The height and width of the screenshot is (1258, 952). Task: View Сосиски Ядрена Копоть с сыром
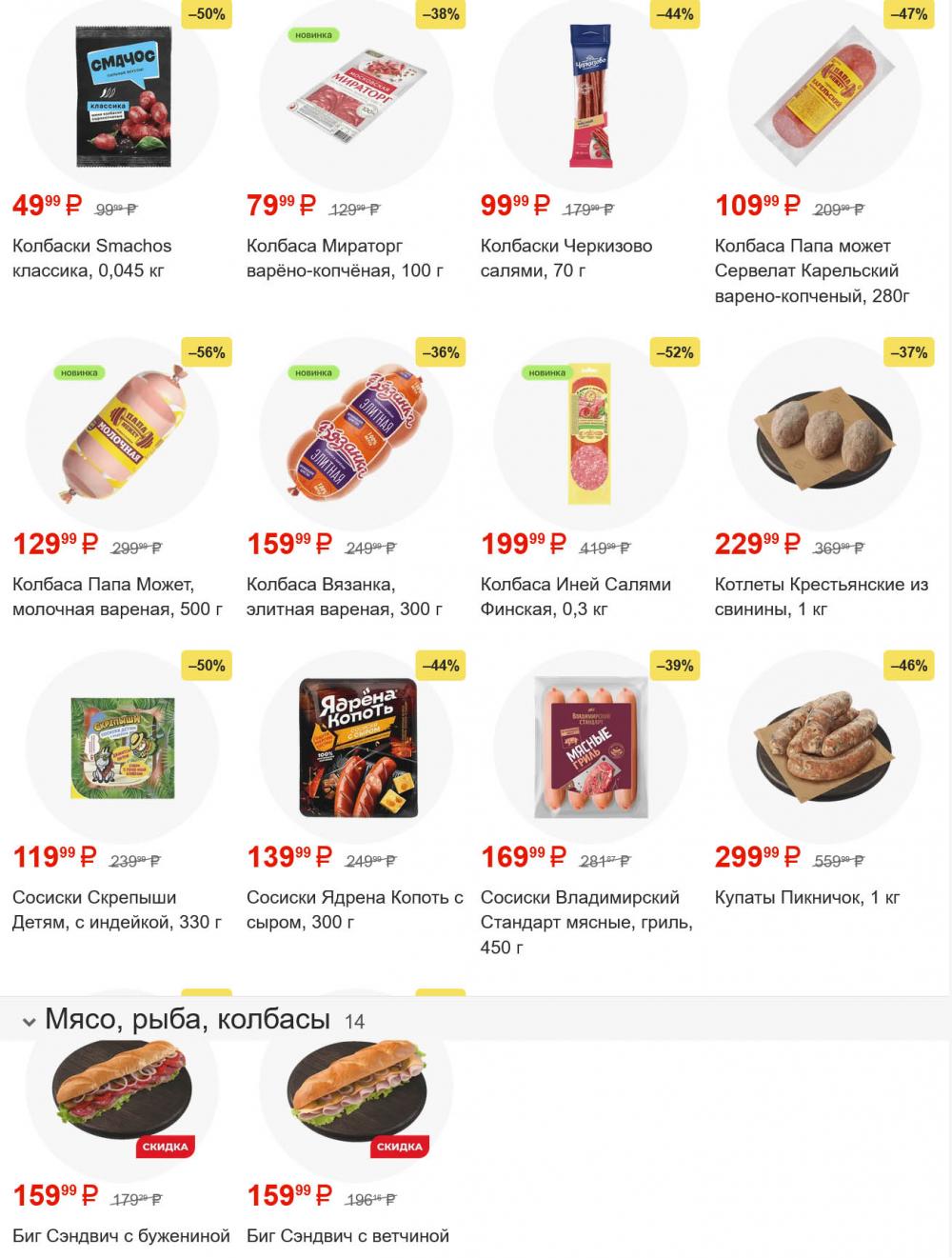coord(356,748)
